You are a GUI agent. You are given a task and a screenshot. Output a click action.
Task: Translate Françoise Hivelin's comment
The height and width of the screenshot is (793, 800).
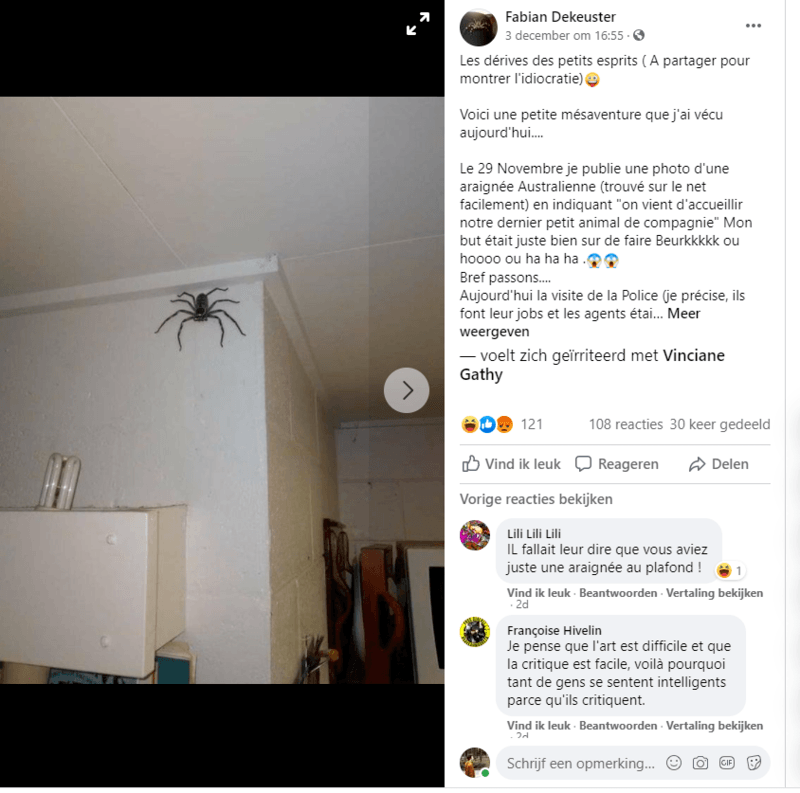click(x=714, y=726)
